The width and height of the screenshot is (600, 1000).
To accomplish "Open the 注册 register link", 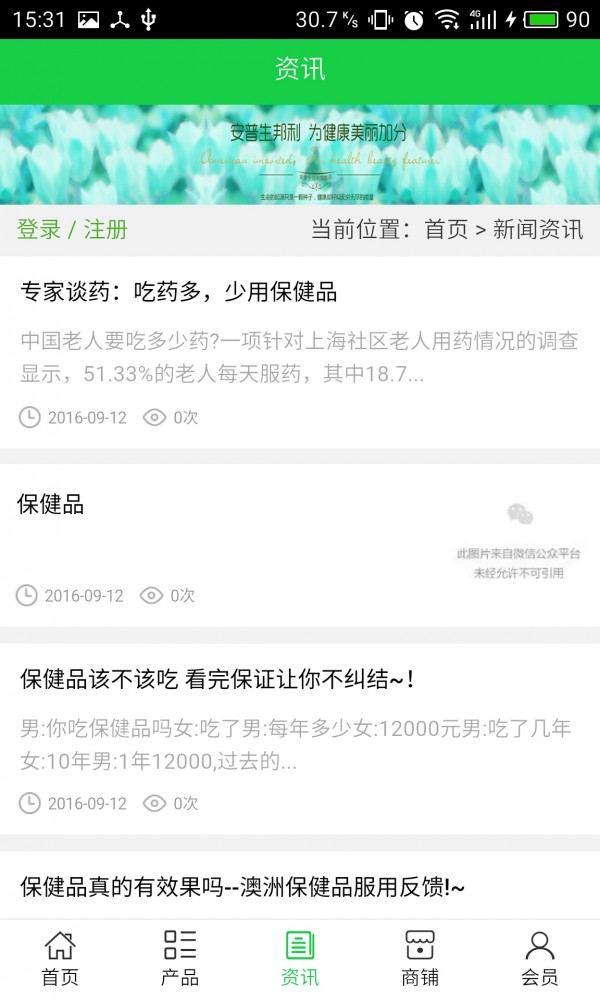I will pyautogui.click(x=106, y=229).
